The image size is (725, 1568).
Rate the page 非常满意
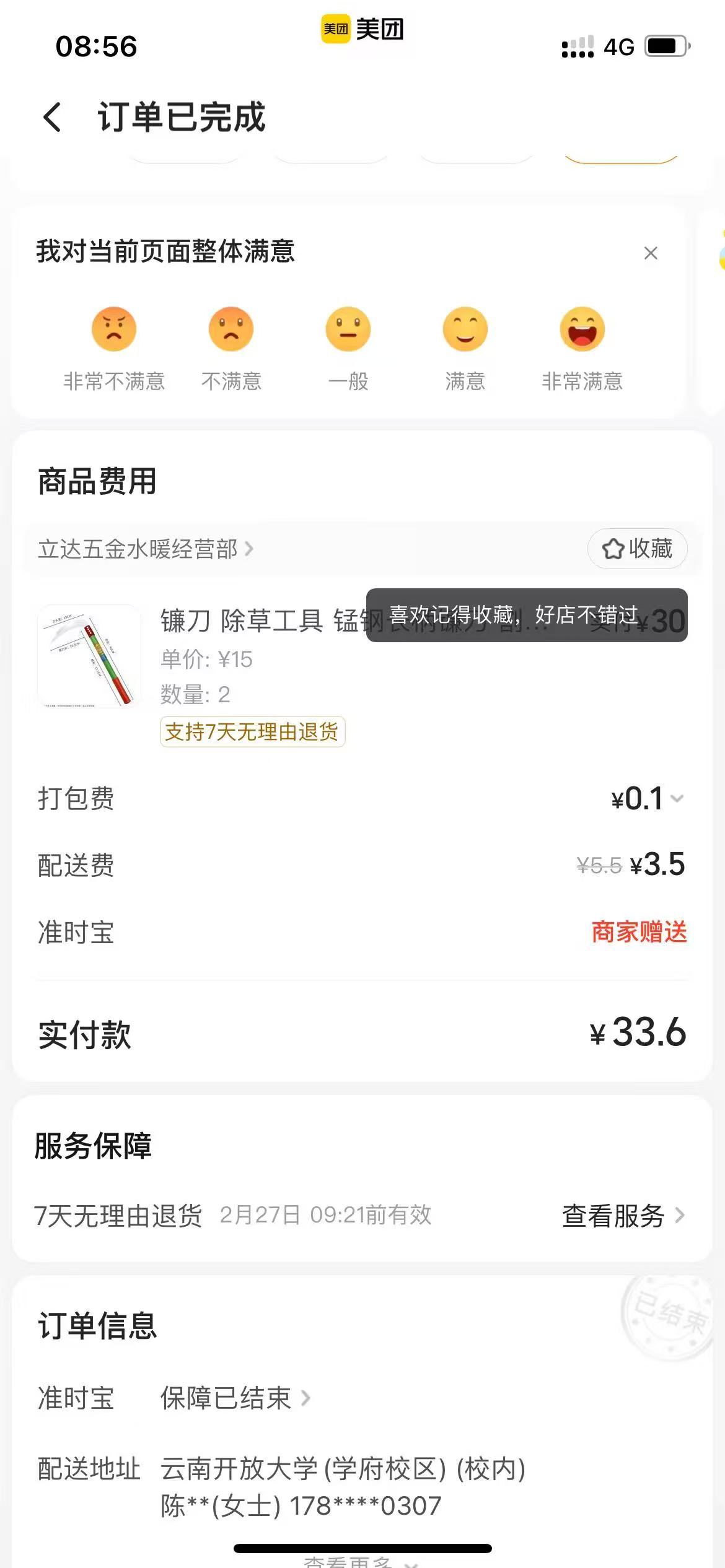582,329
